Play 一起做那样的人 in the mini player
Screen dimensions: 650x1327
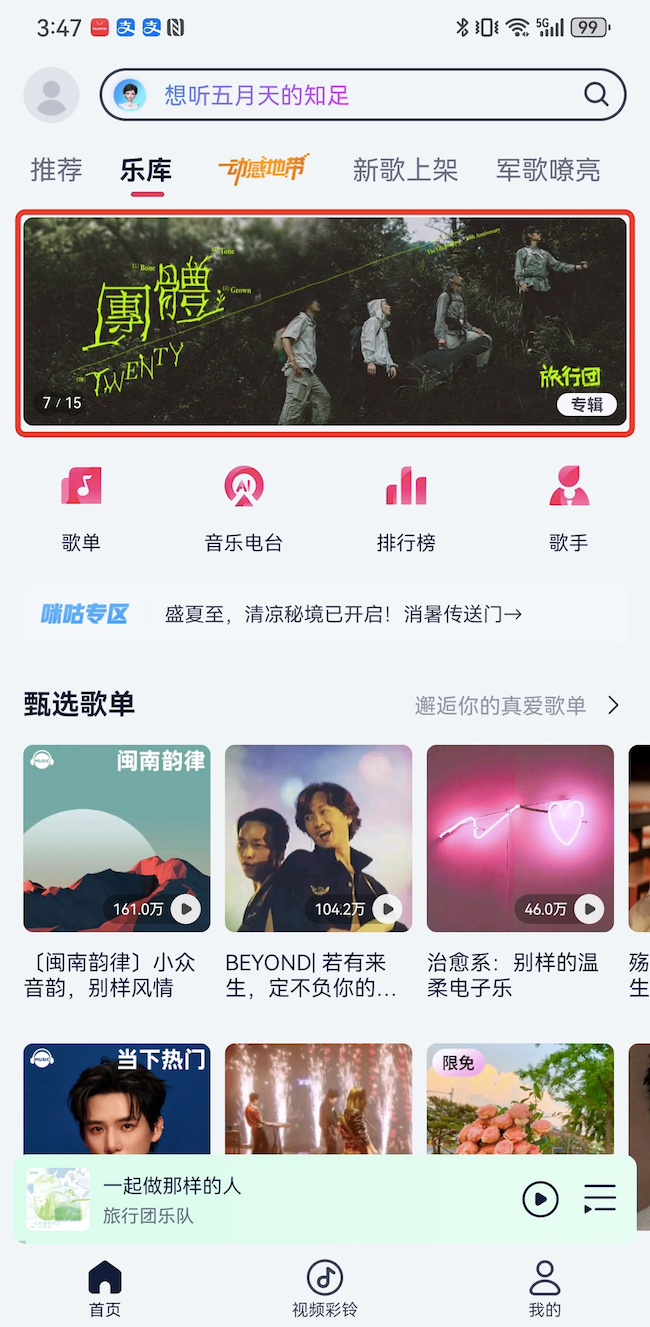click(x=540, y=1198)
